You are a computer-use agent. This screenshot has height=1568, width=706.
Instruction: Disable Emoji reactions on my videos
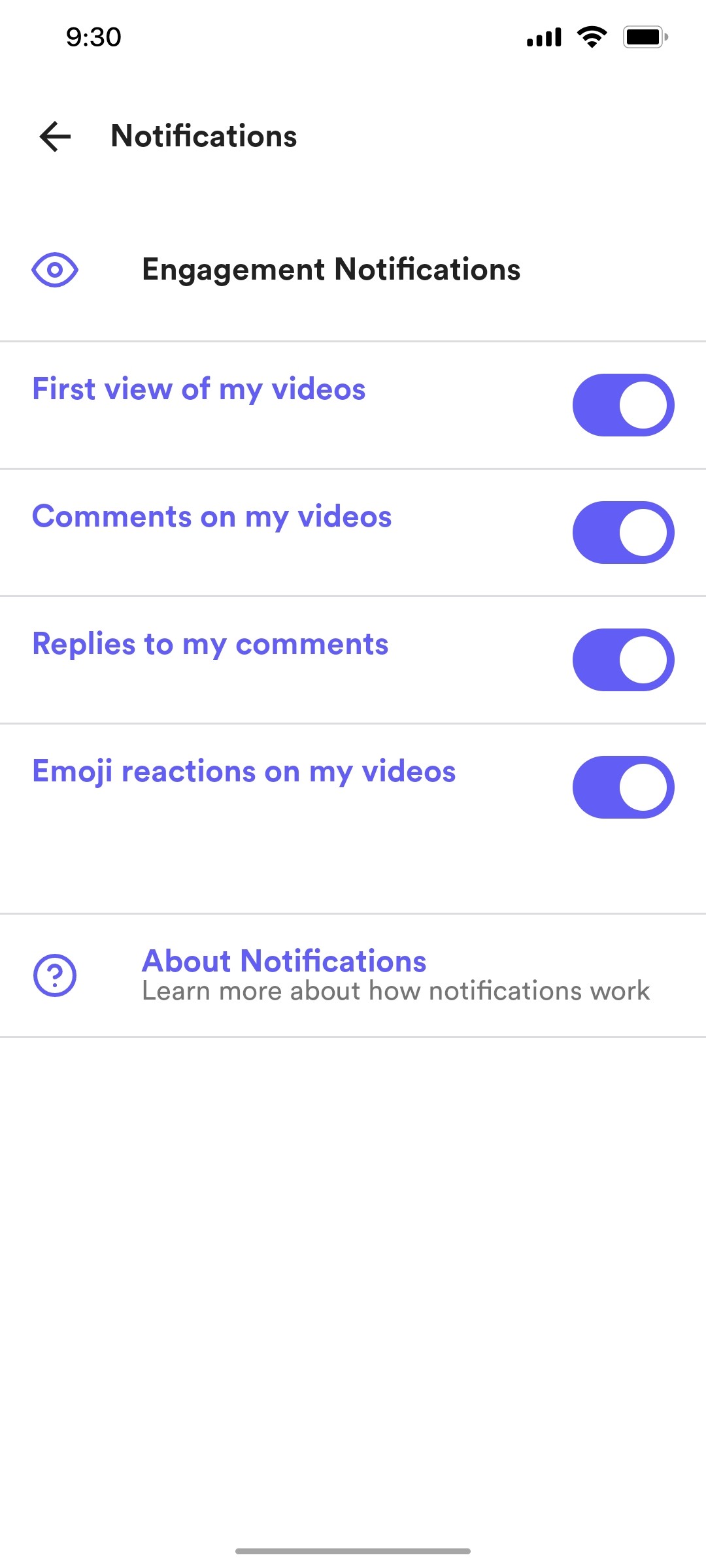tap(622, 787)
